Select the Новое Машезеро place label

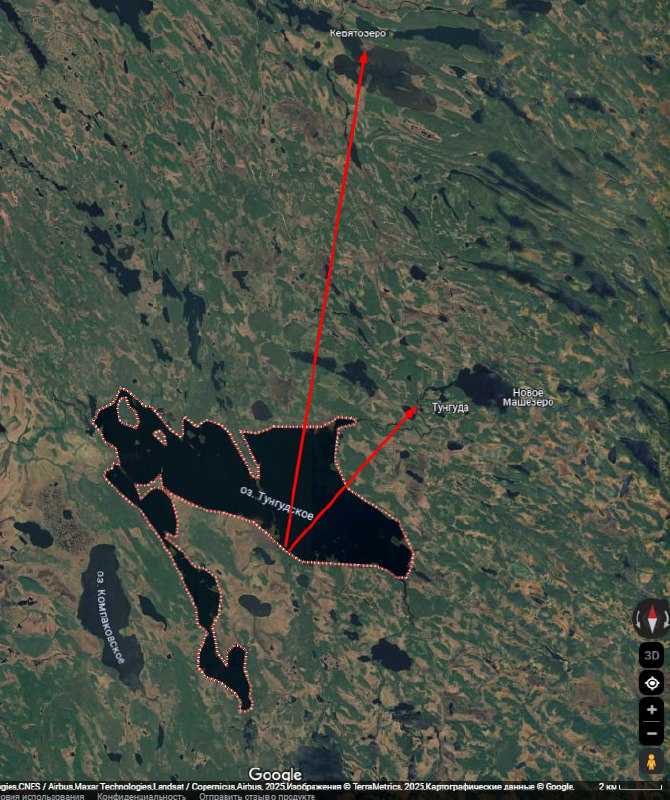pyautogui.click(x=527, y=397)
